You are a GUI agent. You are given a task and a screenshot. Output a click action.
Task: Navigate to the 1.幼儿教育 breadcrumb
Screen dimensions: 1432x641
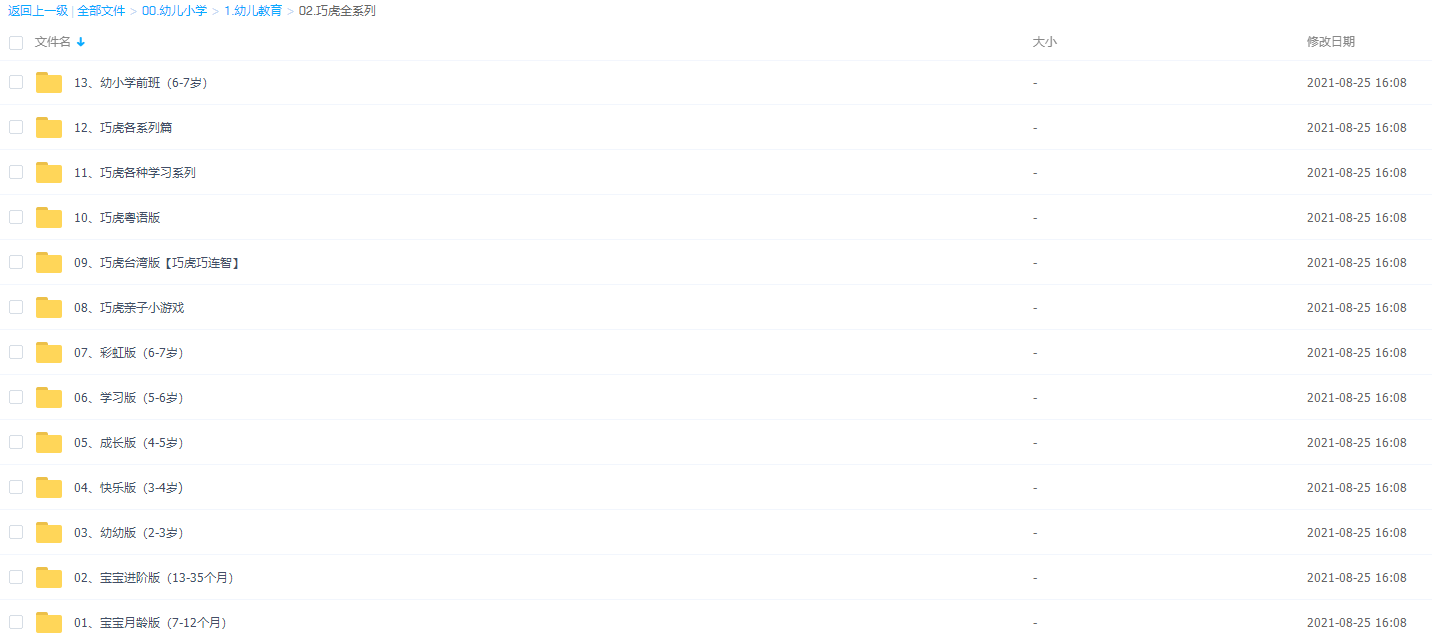coord(252,11)
